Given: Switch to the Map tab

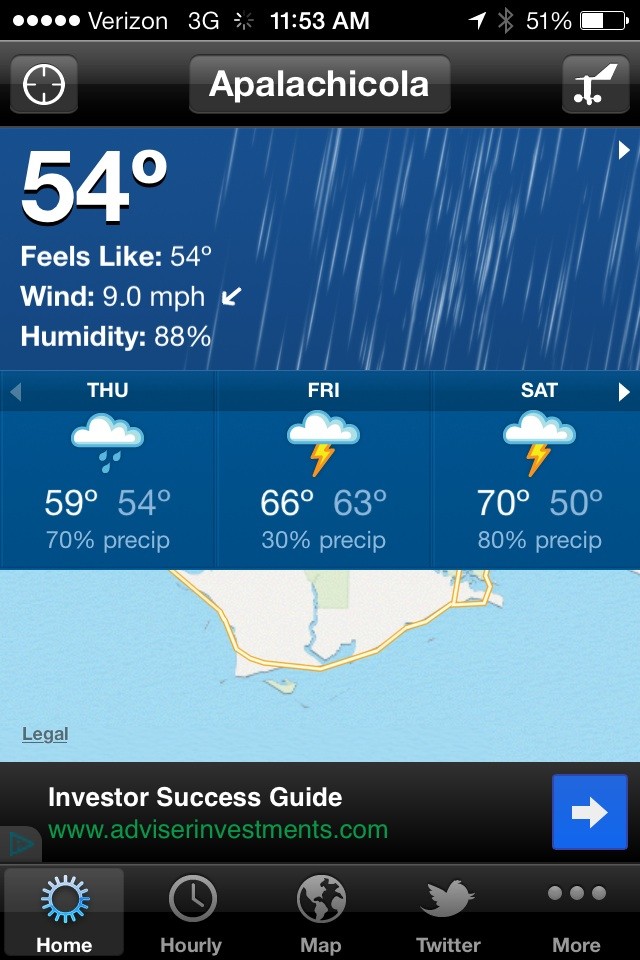Looking at the screenshot, I should click(x=321, y=912).
